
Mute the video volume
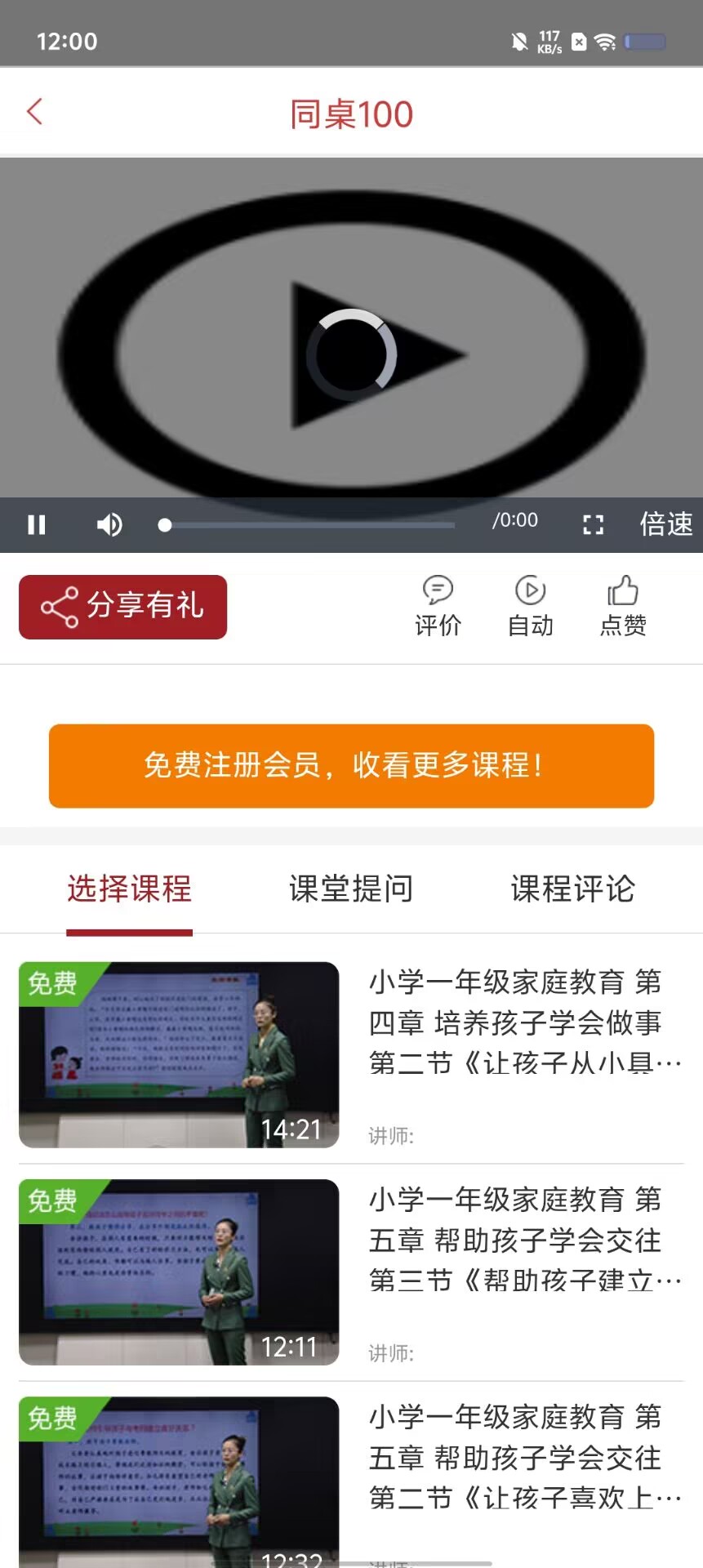click(x=109, y=524)
